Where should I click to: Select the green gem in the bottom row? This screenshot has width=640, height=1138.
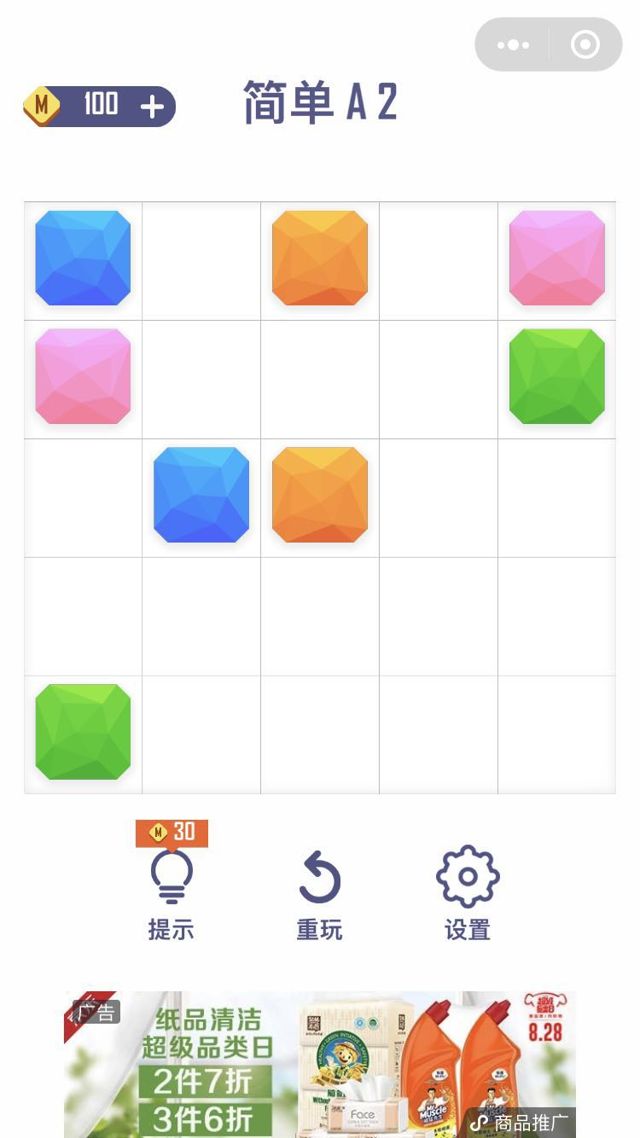(83, 732)
